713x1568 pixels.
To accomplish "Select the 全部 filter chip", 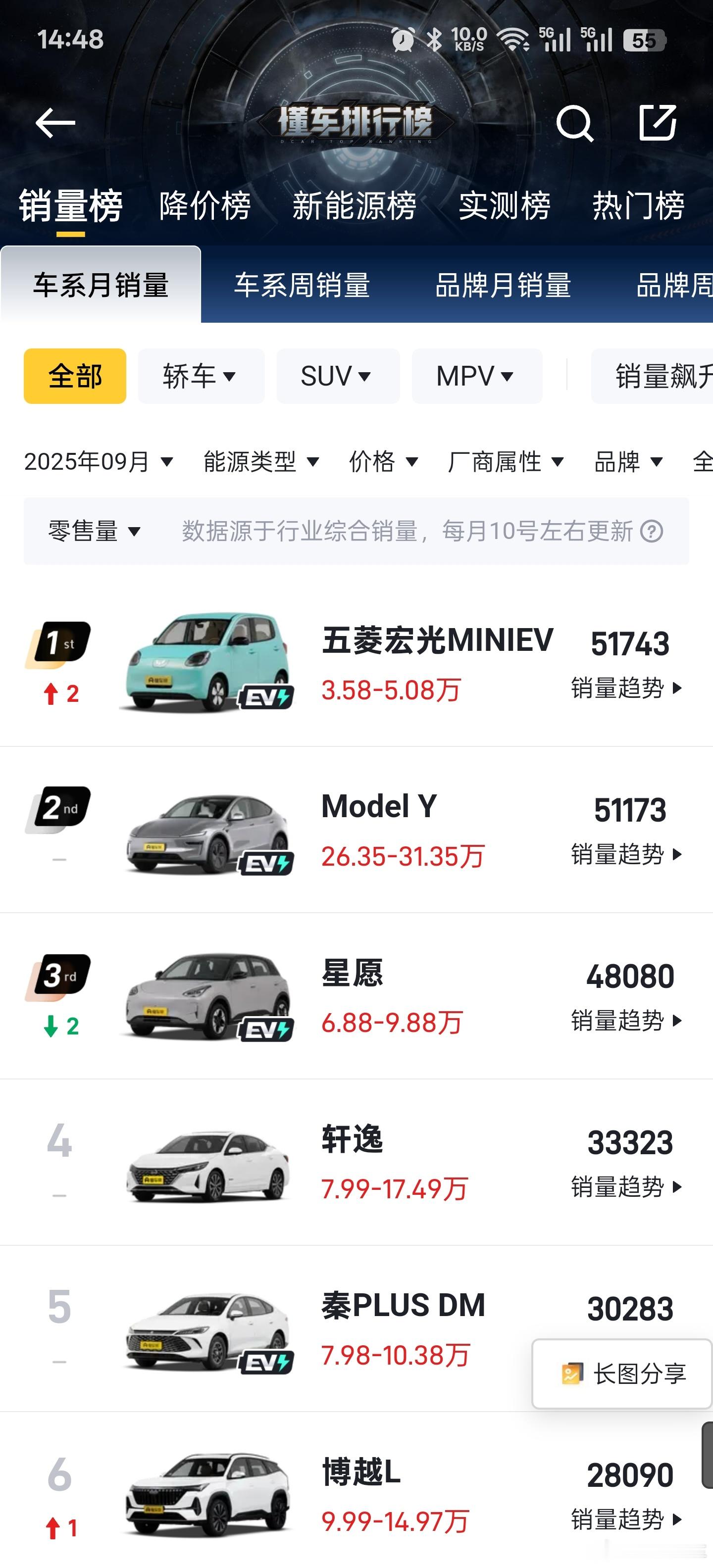I will [x=74, y=376].
